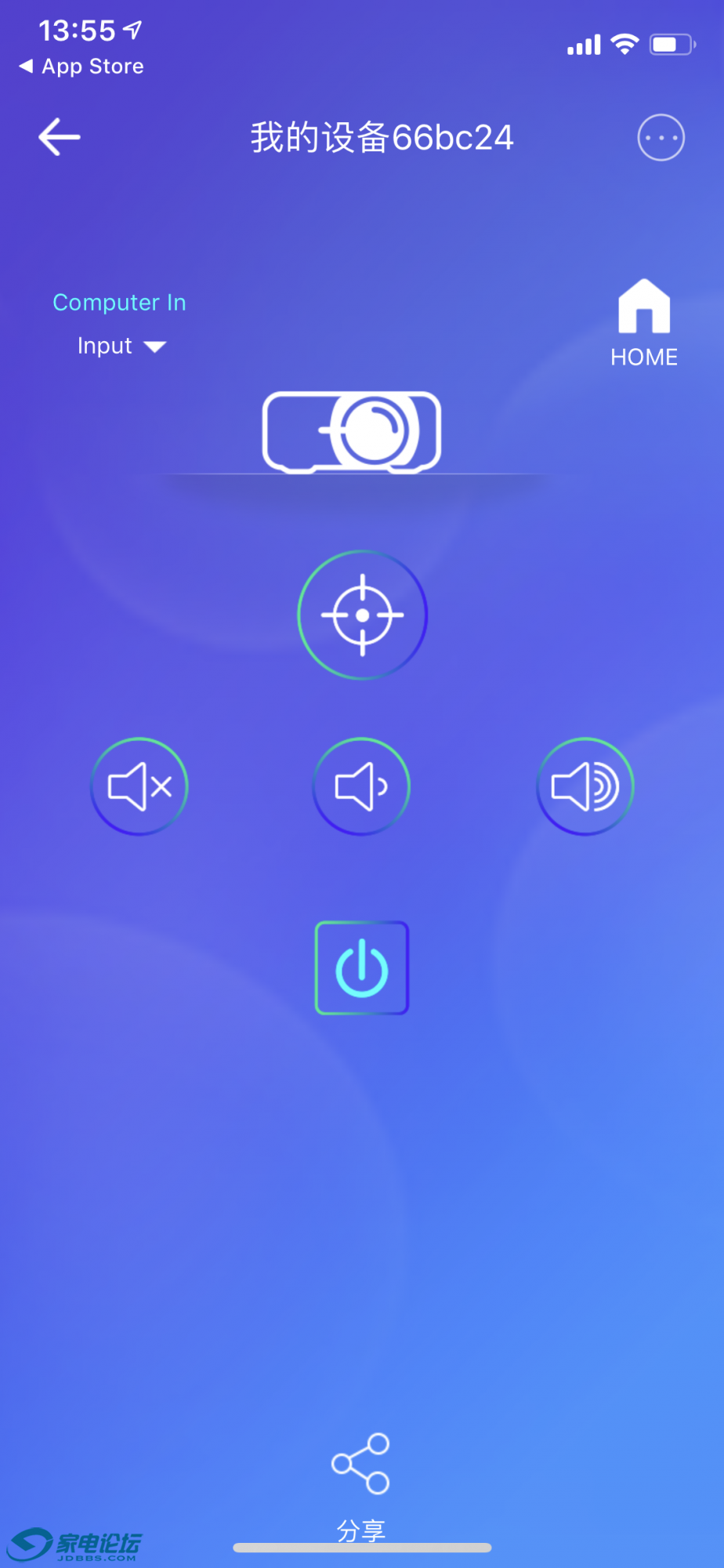Open the Input source dropdown
Viewport: 724px width, 1568px height.
[121, 346]
